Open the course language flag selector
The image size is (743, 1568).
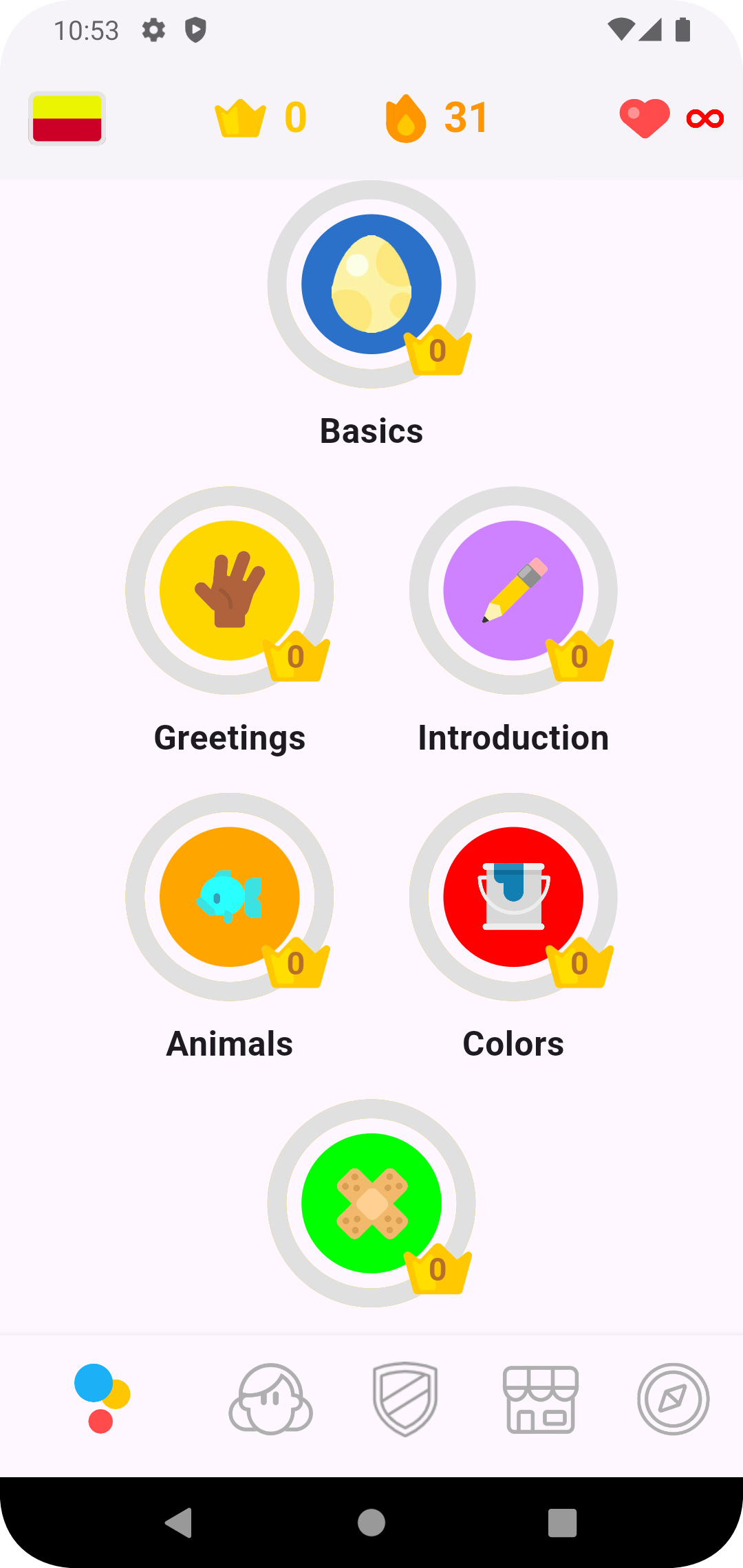(67, 118)
